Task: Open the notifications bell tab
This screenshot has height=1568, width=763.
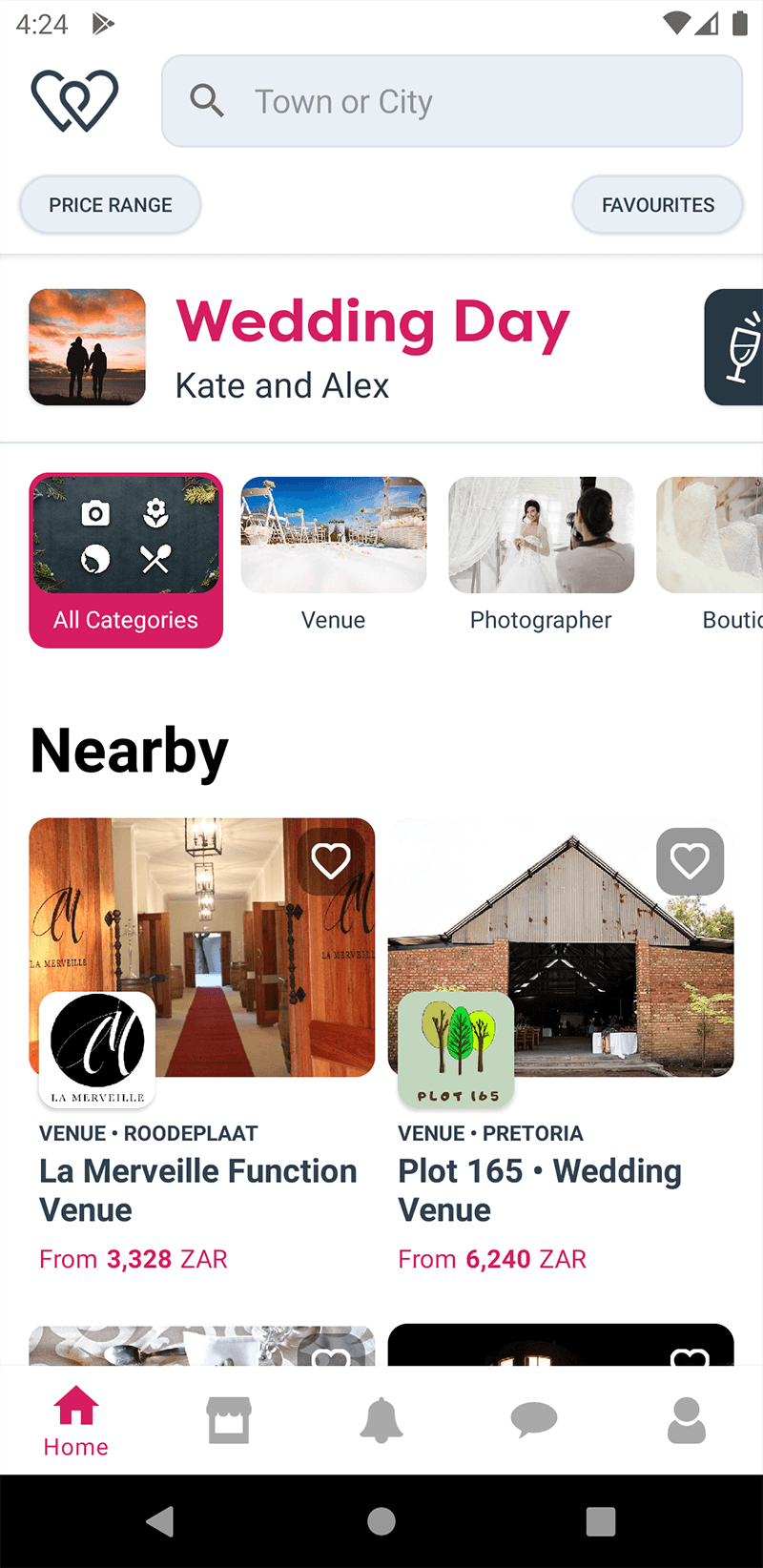Action: click(x=381, y=1420)
